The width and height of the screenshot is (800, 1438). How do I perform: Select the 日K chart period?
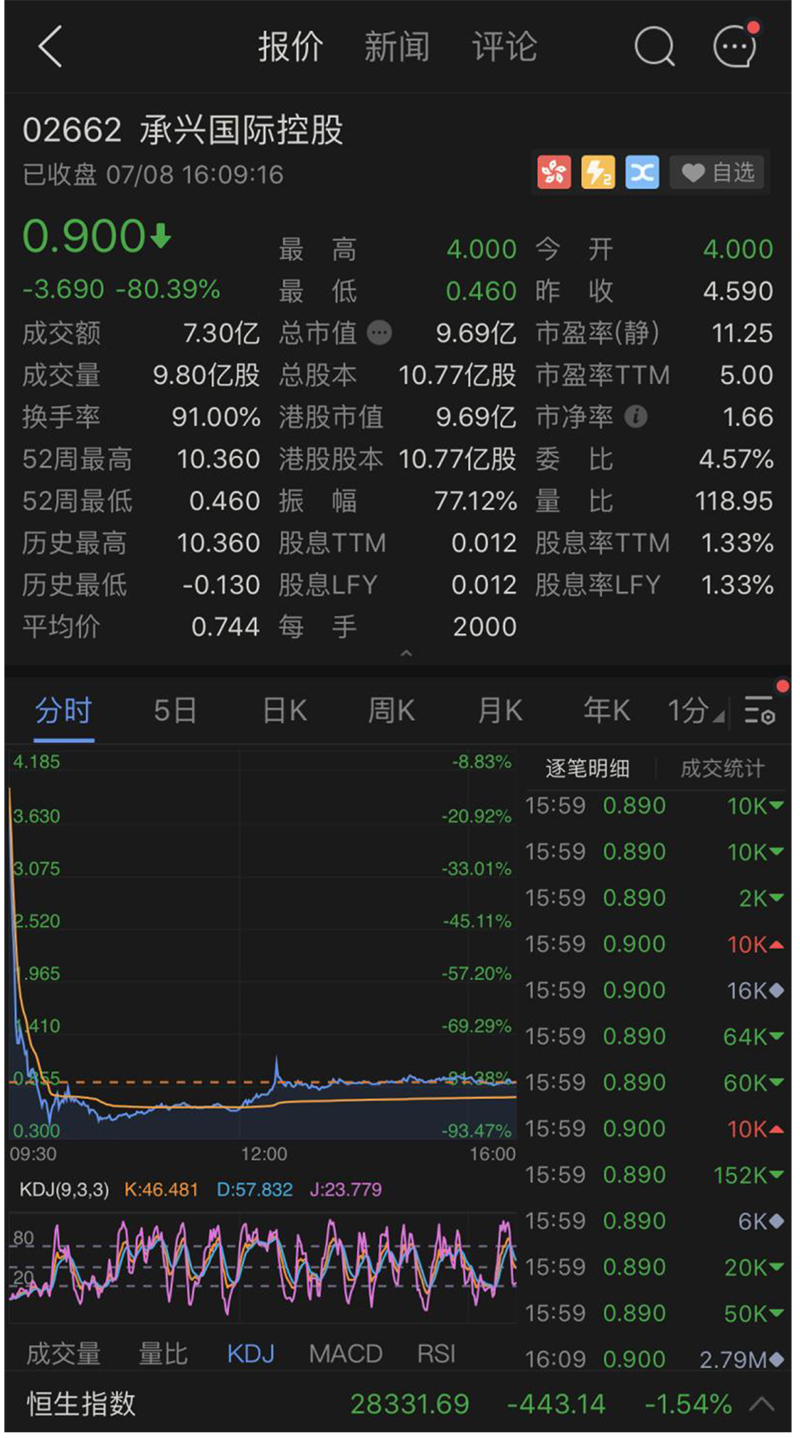coord(284,711)
